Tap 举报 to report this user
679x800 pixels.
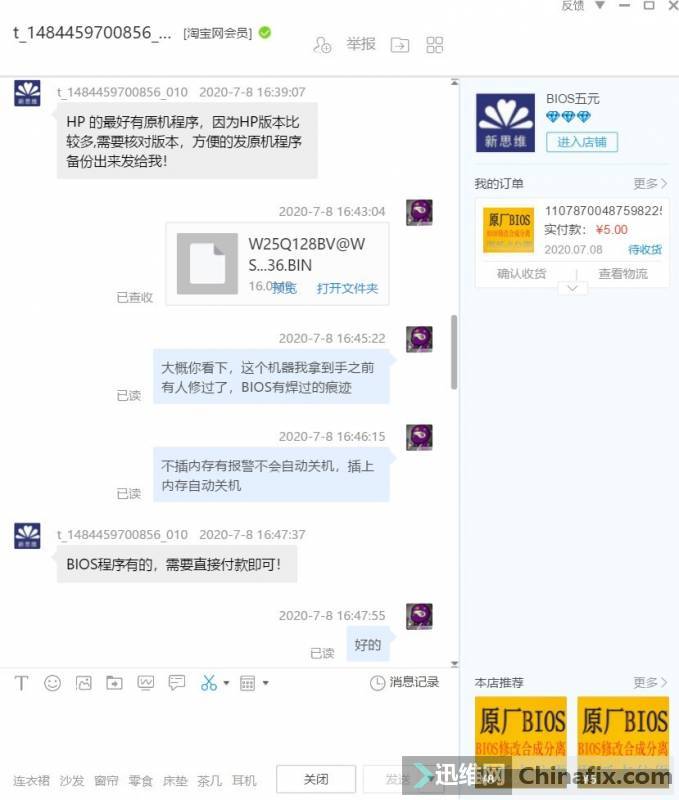[x=361, y=44]
